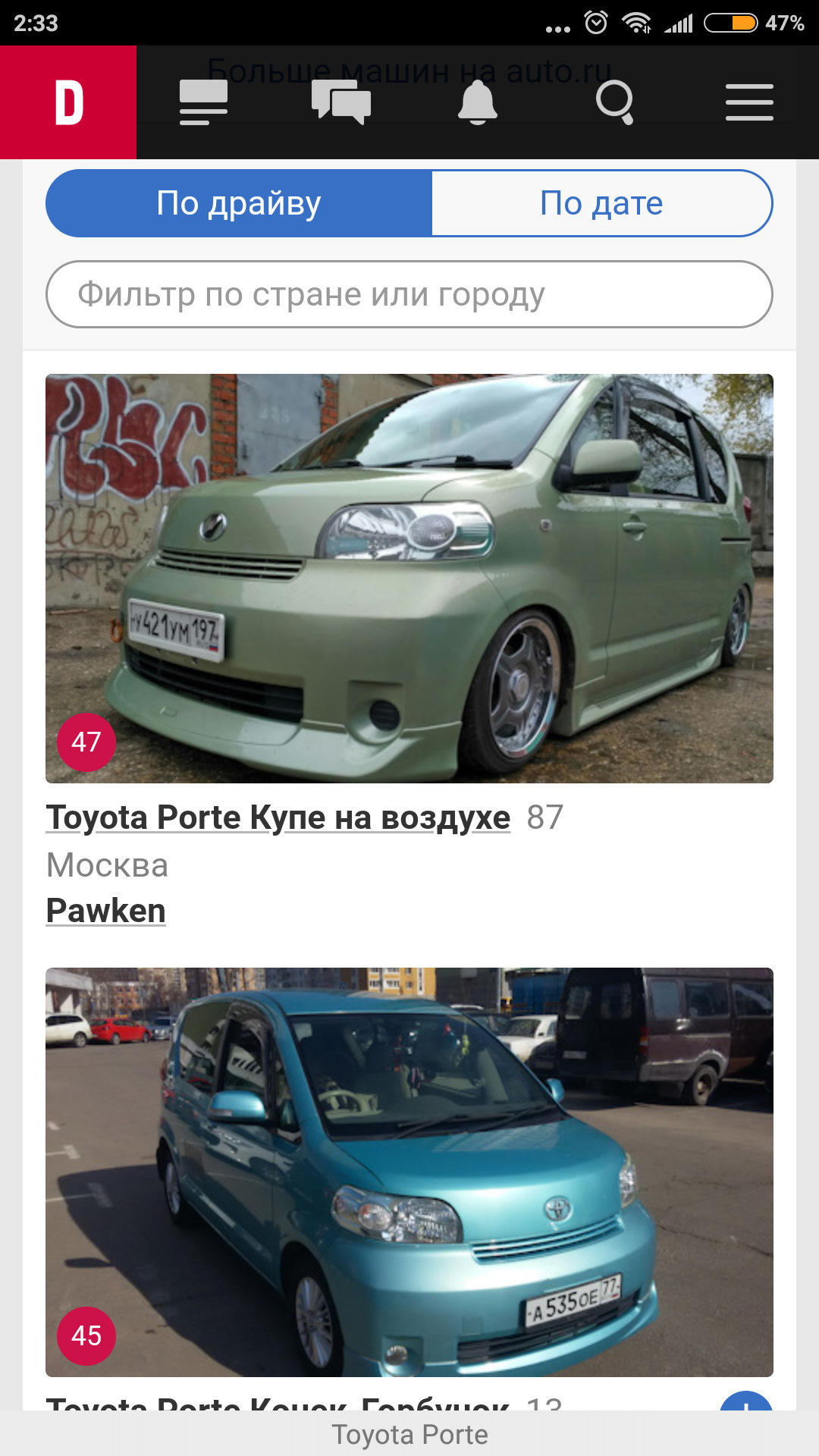This screenshot has width=819, height=1456.
Task: Open "Toyota Porte Купе на воздухе" link
Action: (278, 817)
